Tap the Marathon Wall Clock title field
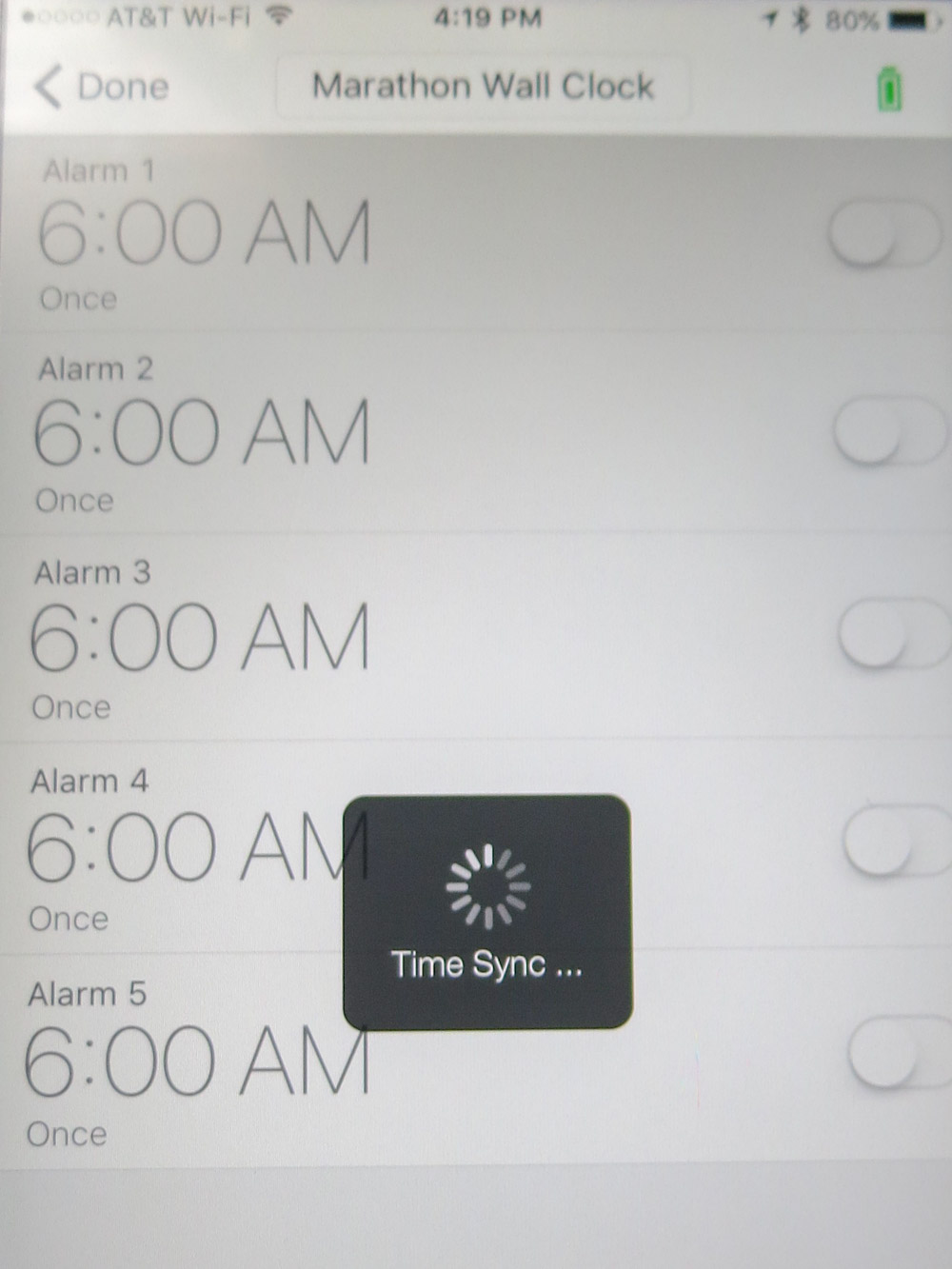 point(483,87)
